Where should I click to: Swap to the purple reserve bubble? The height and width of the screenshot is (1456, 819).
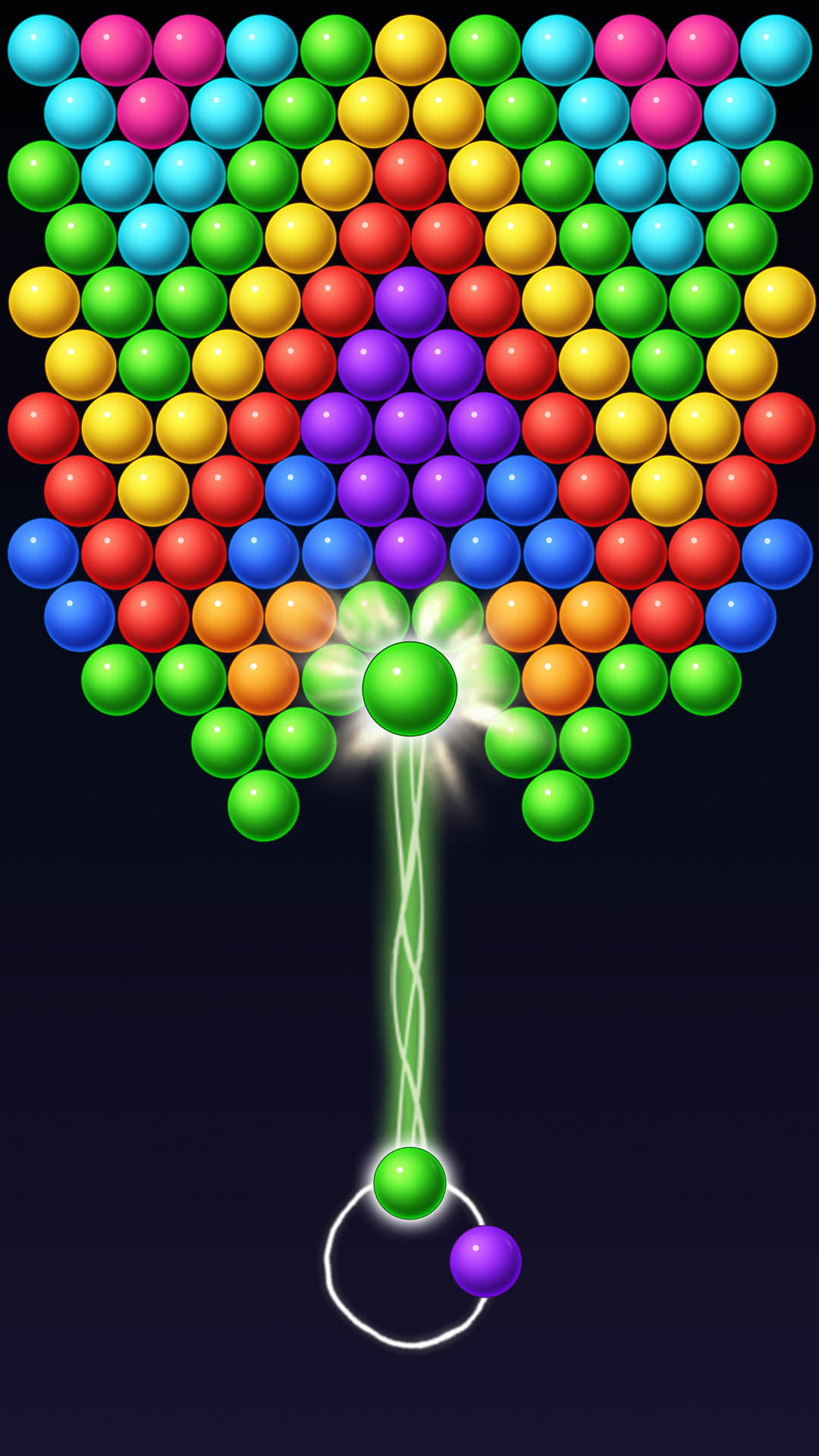tap(485, 1261)
